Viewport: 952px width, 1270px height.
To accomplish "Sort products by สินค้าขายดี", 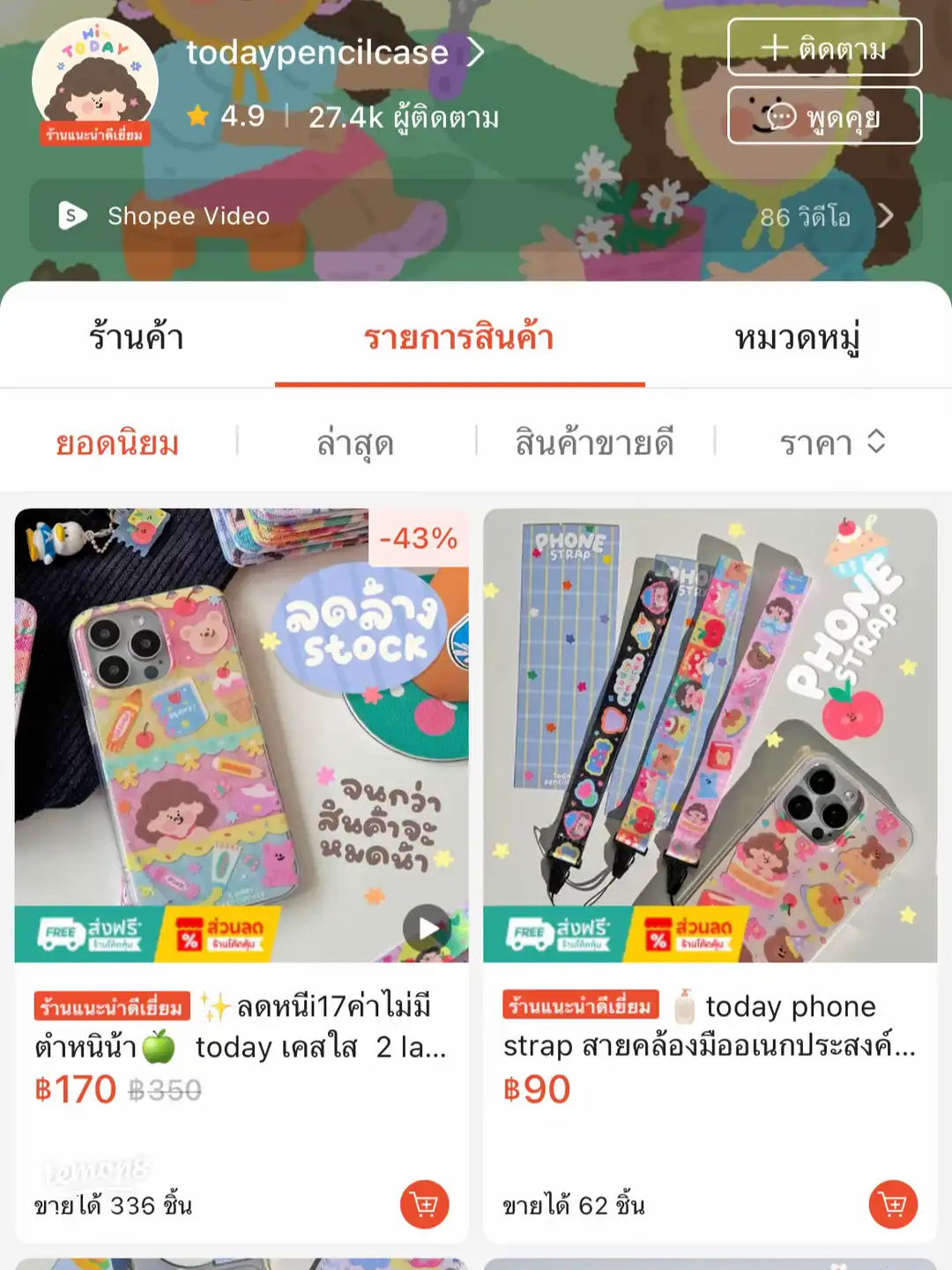I will [594, 443].
